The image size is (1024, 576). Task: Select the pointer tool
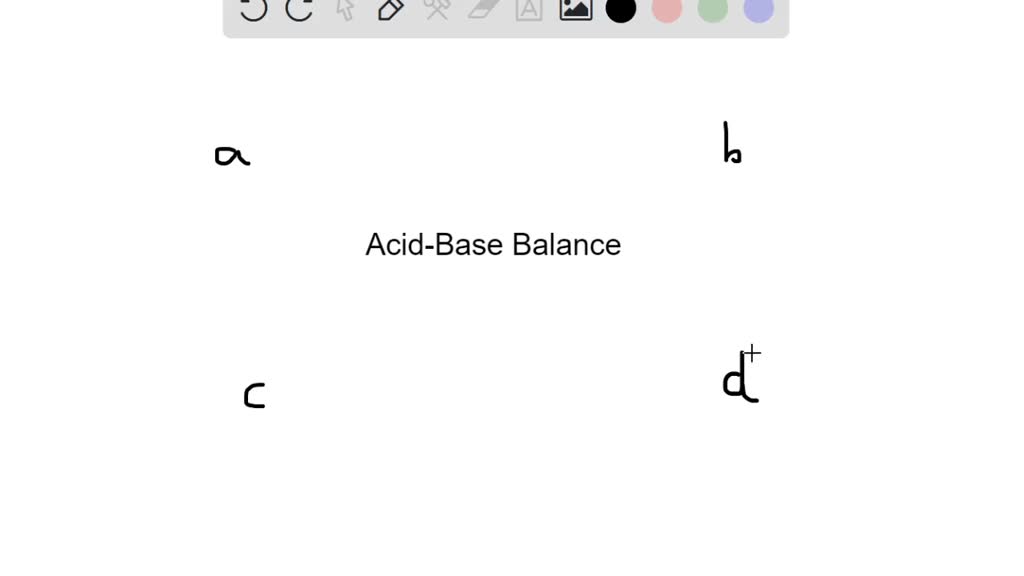coord(345,10)
